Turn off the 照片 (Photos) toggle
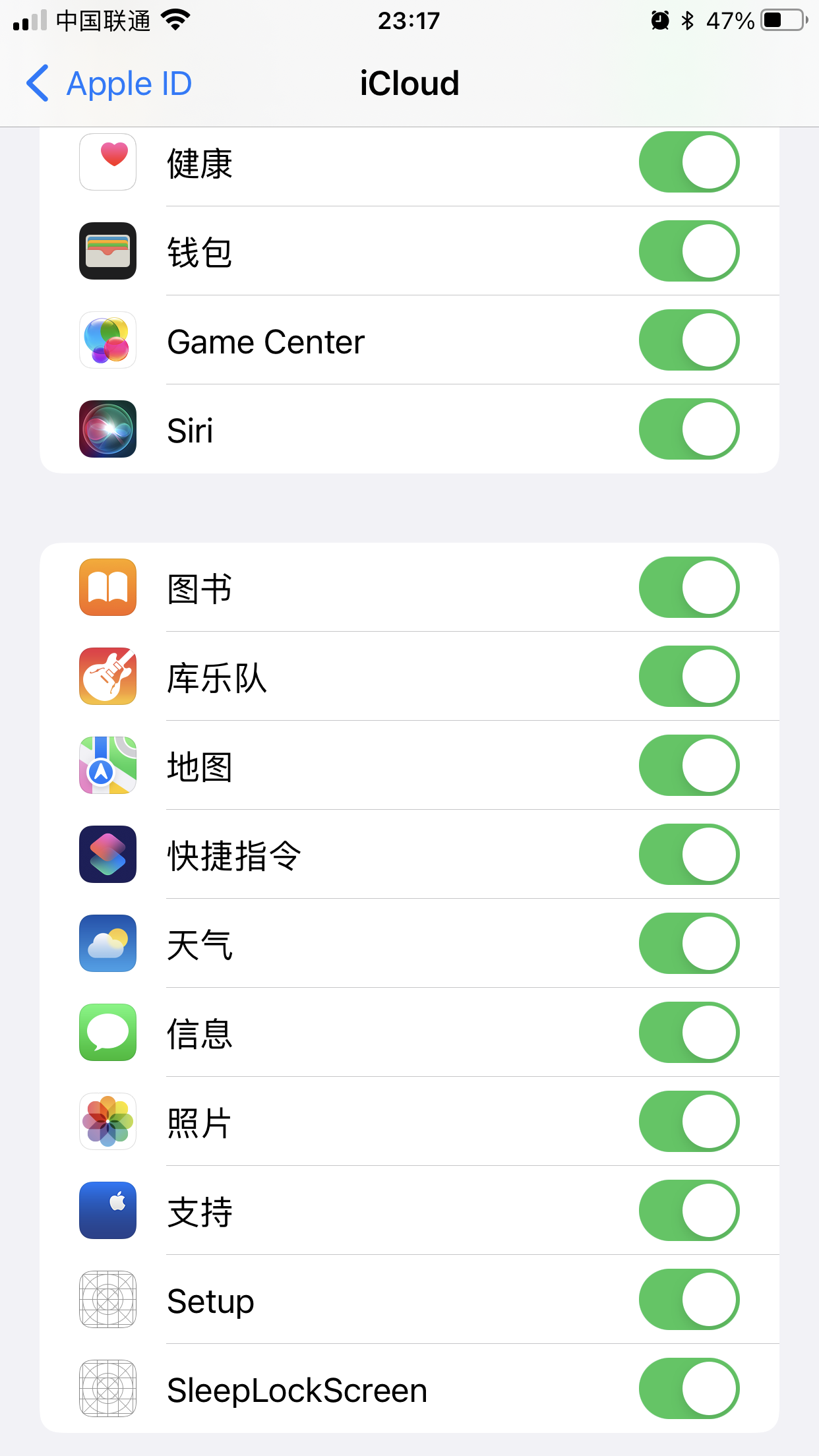This screenshot has height=1456, width=819. coord(688,1122)
